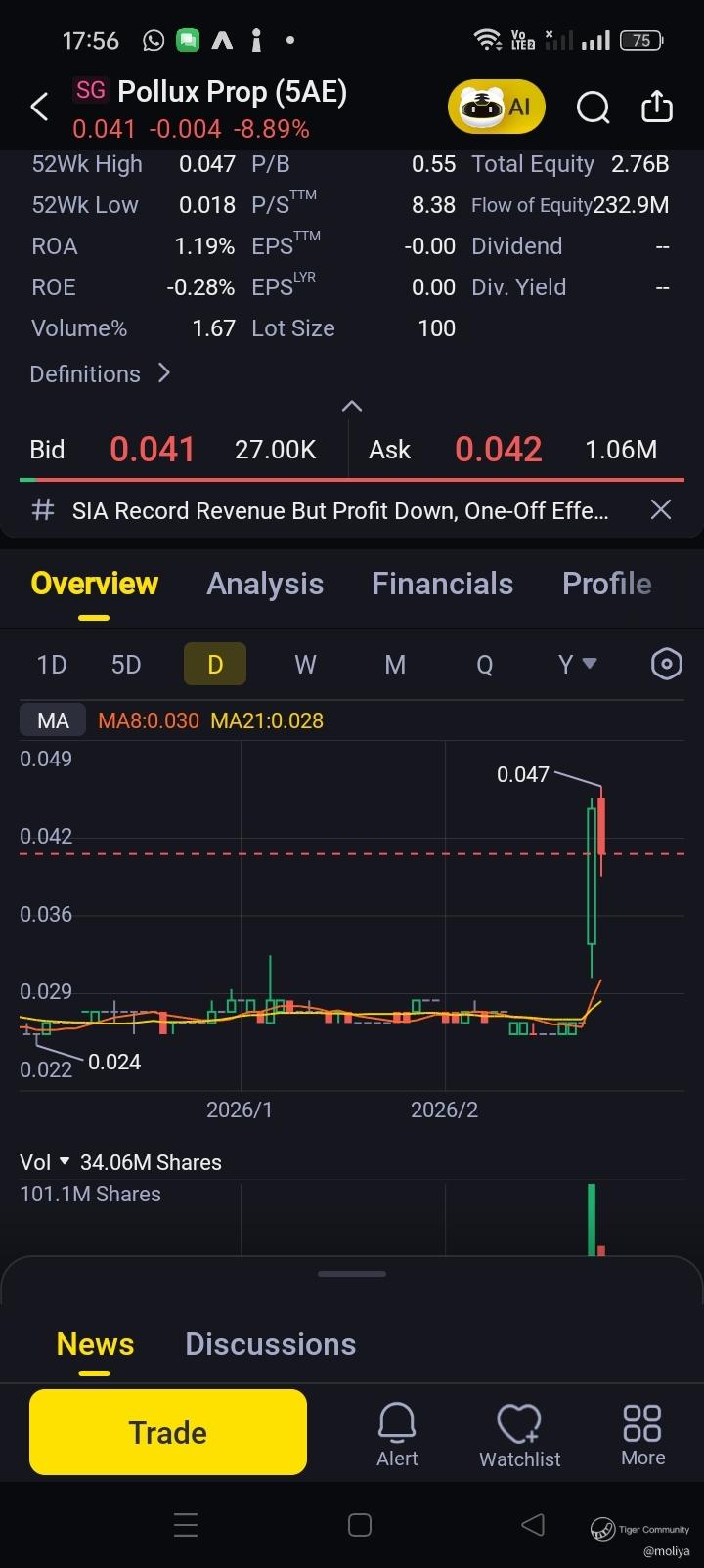Expand the Y timeframe dropdown
Image resolution: width=704 pixels, height=1568 pixels.
click(577, 665)
